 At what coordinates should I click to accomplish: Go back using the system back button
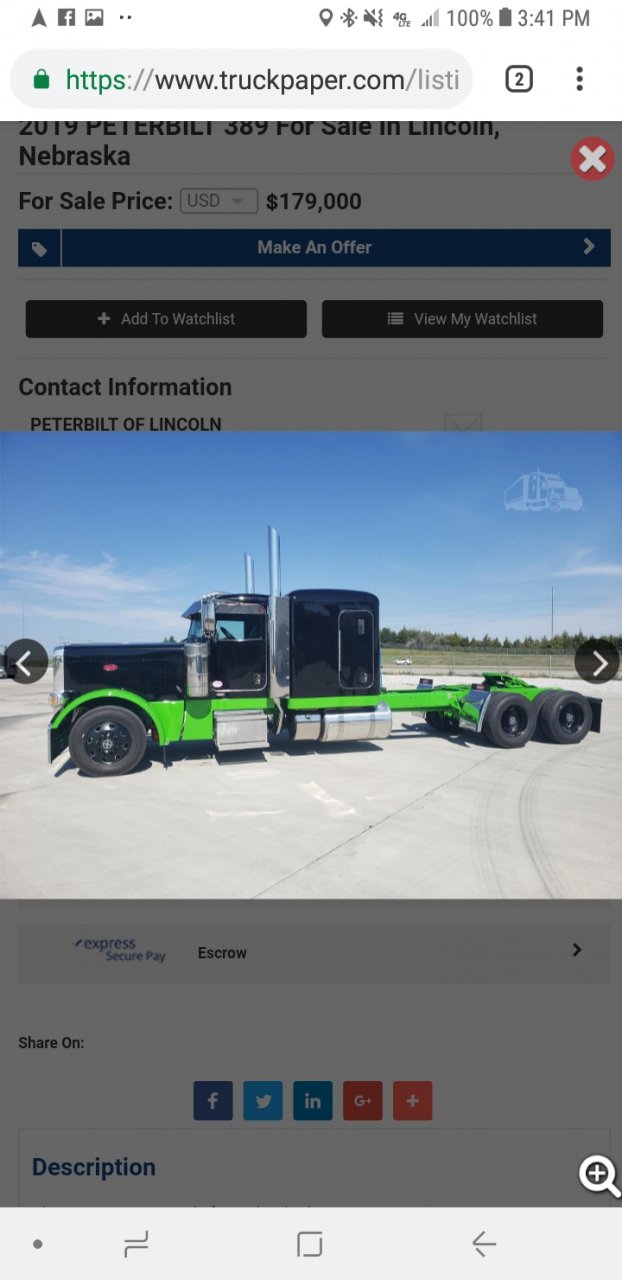coord(484,1244)
